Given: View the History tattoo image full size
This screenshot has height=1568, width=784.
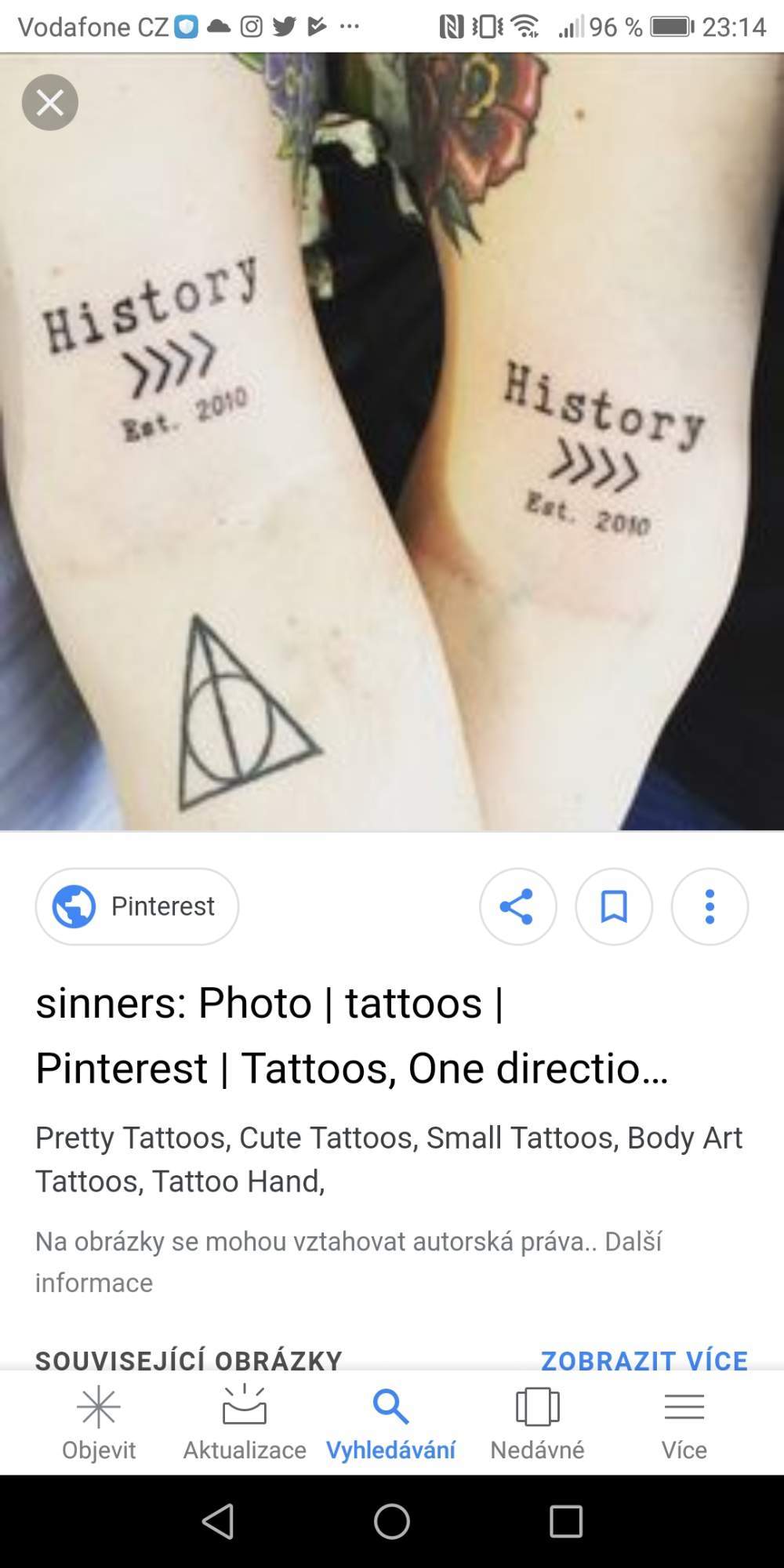Looking at the screenshot, I should coord(392,441).
